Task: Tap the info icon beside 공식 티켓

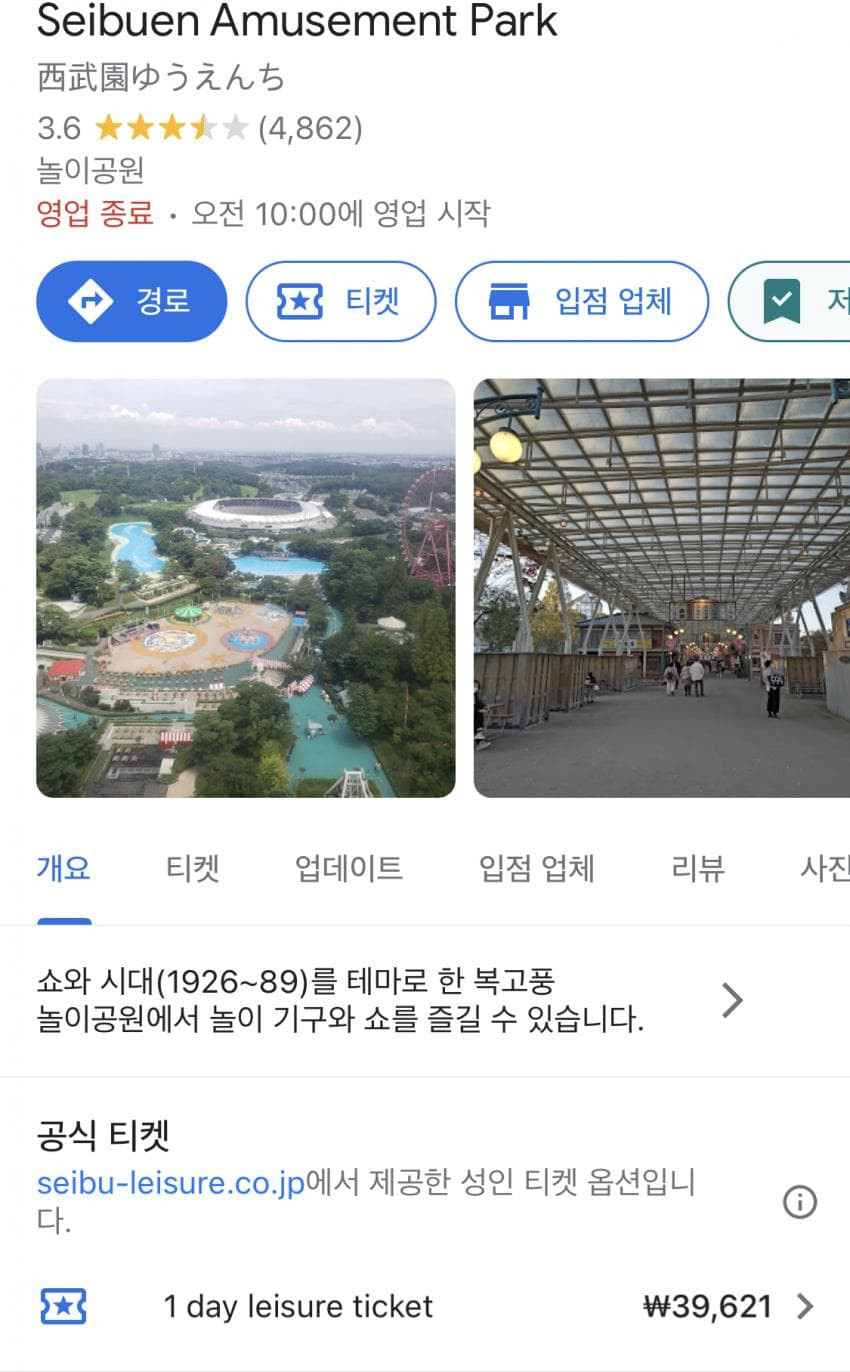Action: click(799, 1201)
